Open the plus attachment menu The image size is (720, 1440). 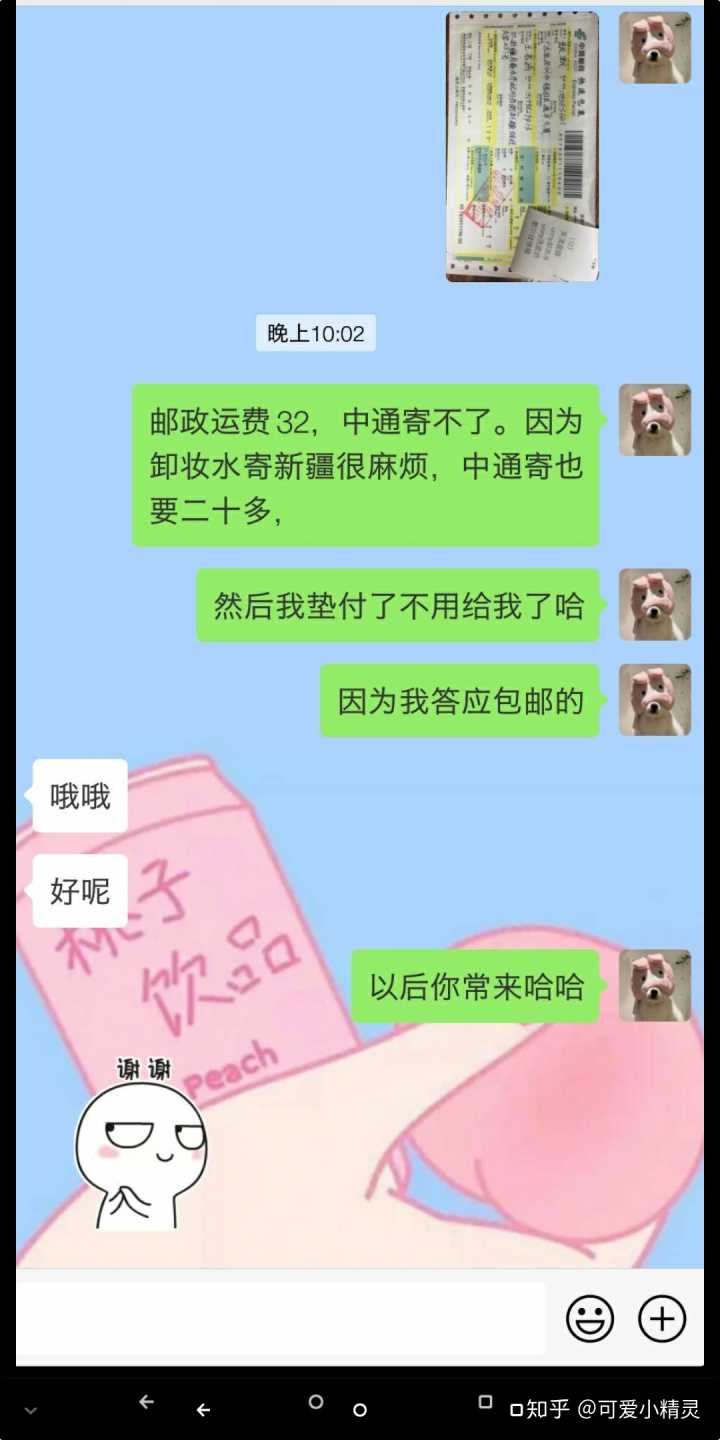pyautogui.click(x=662, y=1319)
